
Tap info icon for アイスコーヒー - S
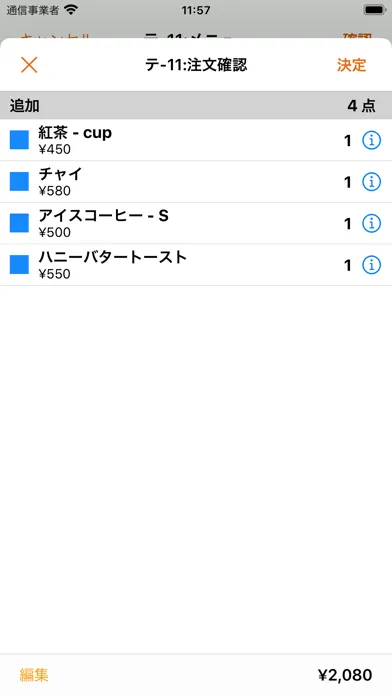point(372,224)
